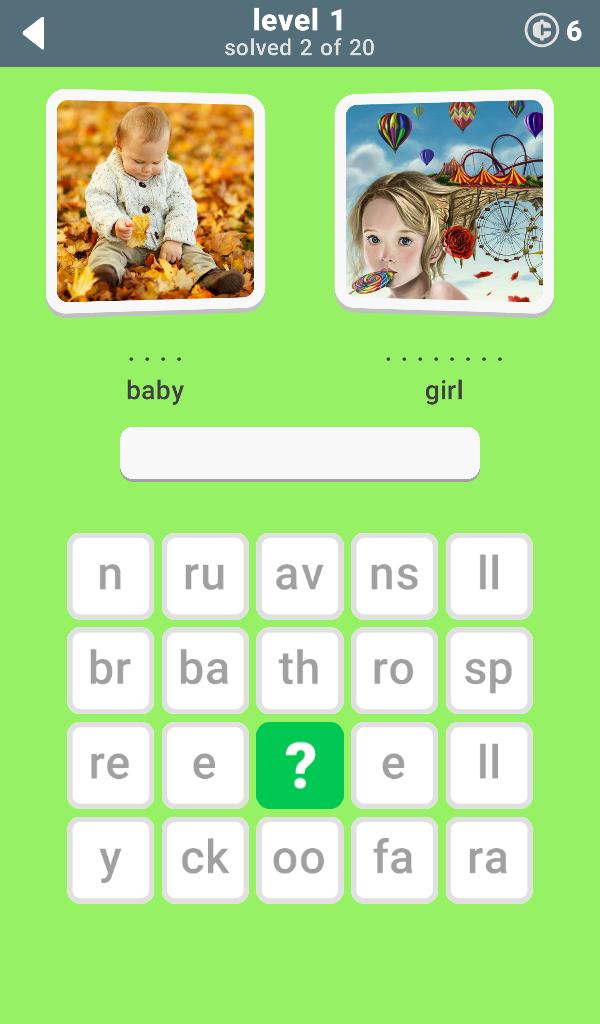Go back using the top arrow

point(34,33)
